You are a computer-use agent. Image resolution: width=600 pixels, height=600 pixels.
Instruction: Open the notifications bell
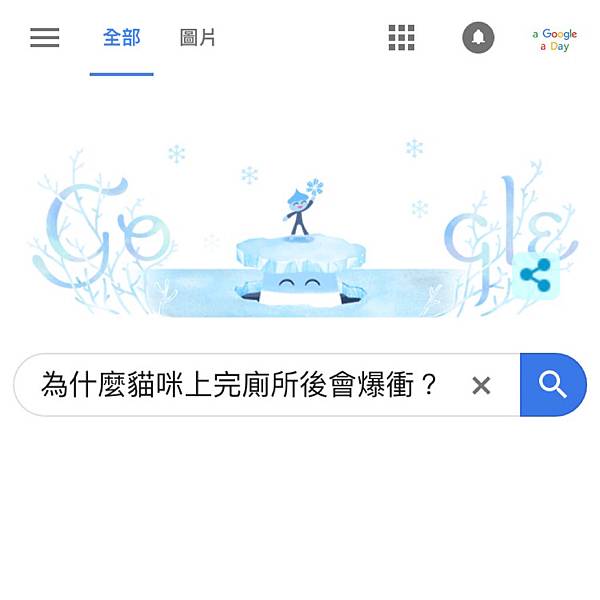[478, 38]
